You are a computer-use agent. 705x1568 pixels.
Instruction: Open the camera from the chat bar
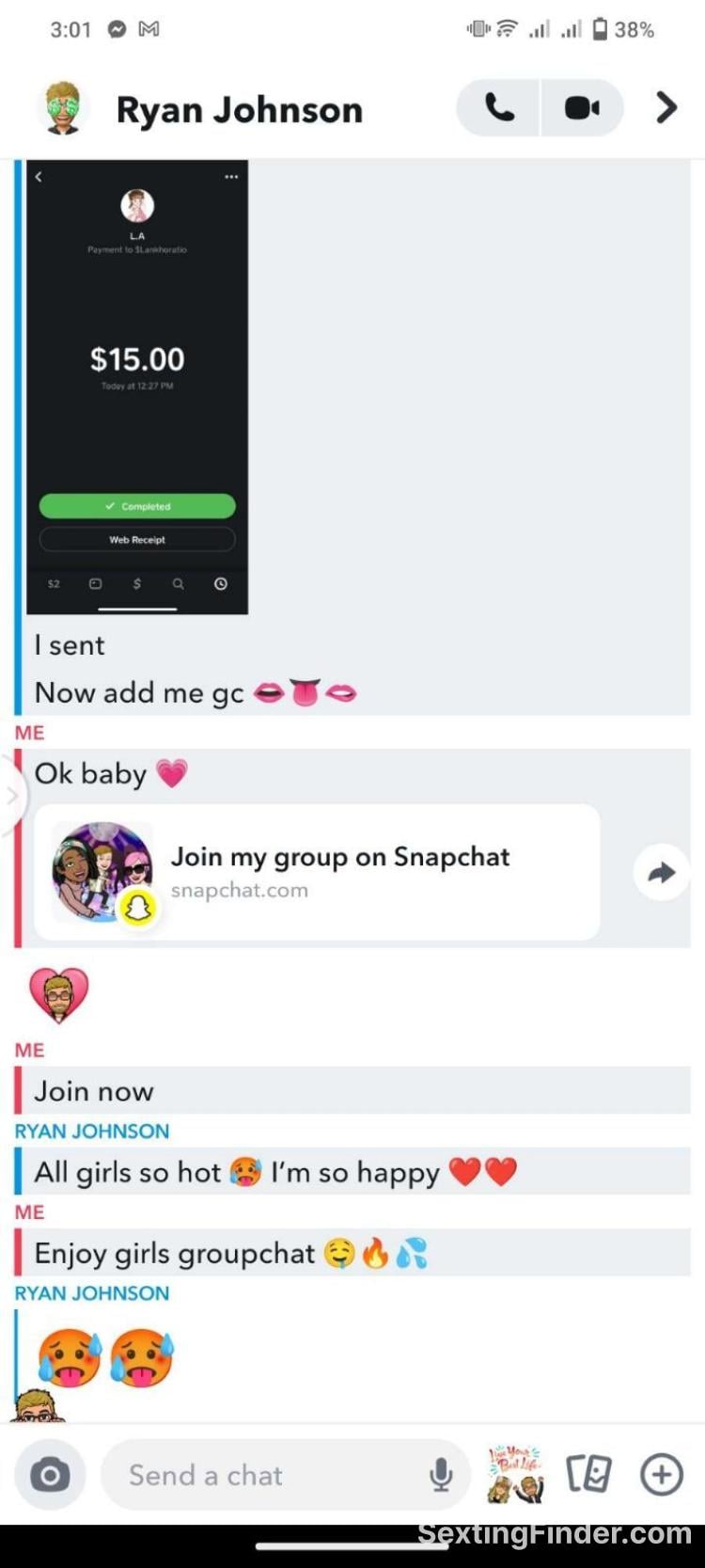click(x=50, y=1475)
